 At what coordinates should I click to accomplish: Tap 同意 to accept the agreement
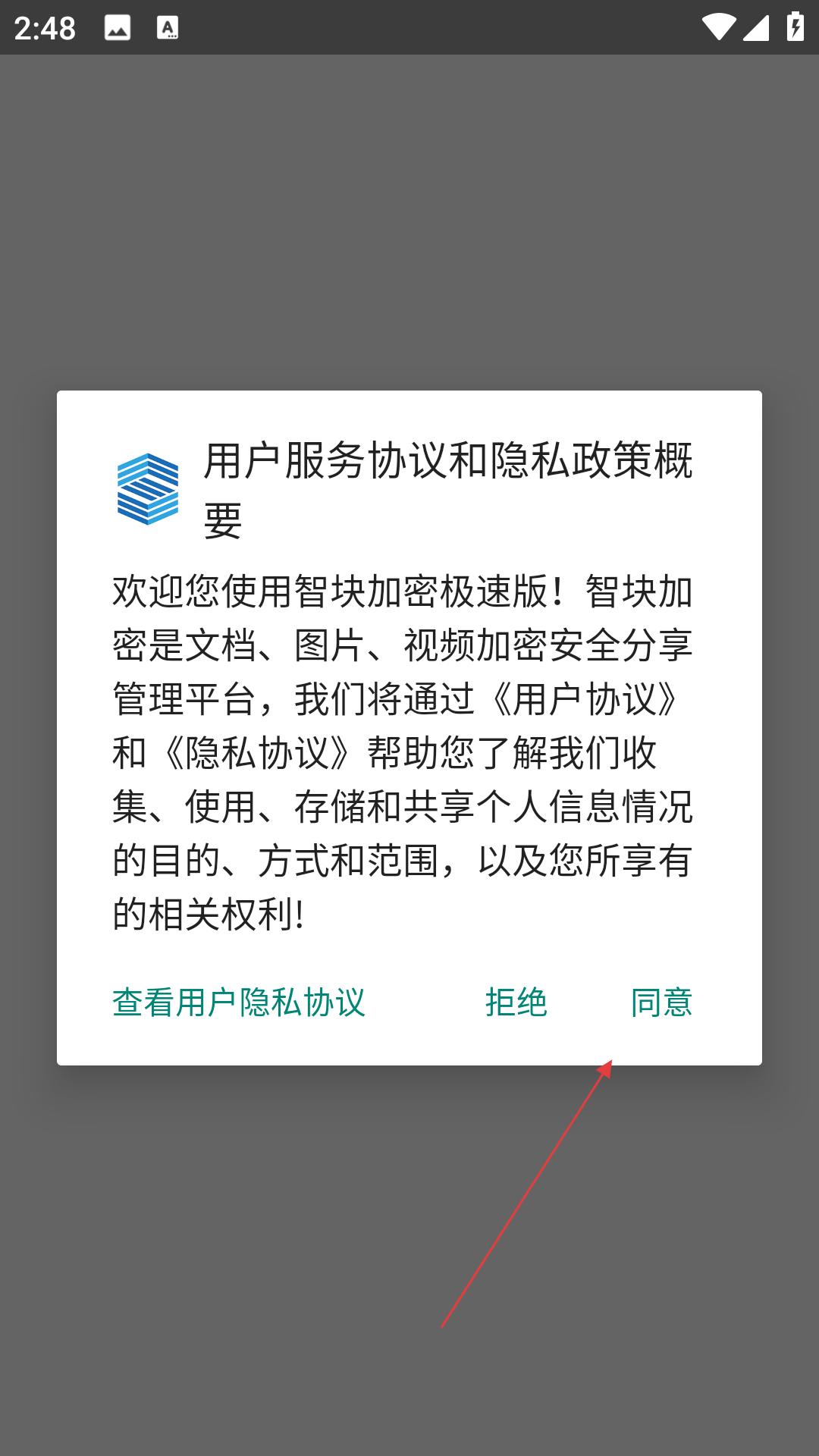tap(661, 1003)
